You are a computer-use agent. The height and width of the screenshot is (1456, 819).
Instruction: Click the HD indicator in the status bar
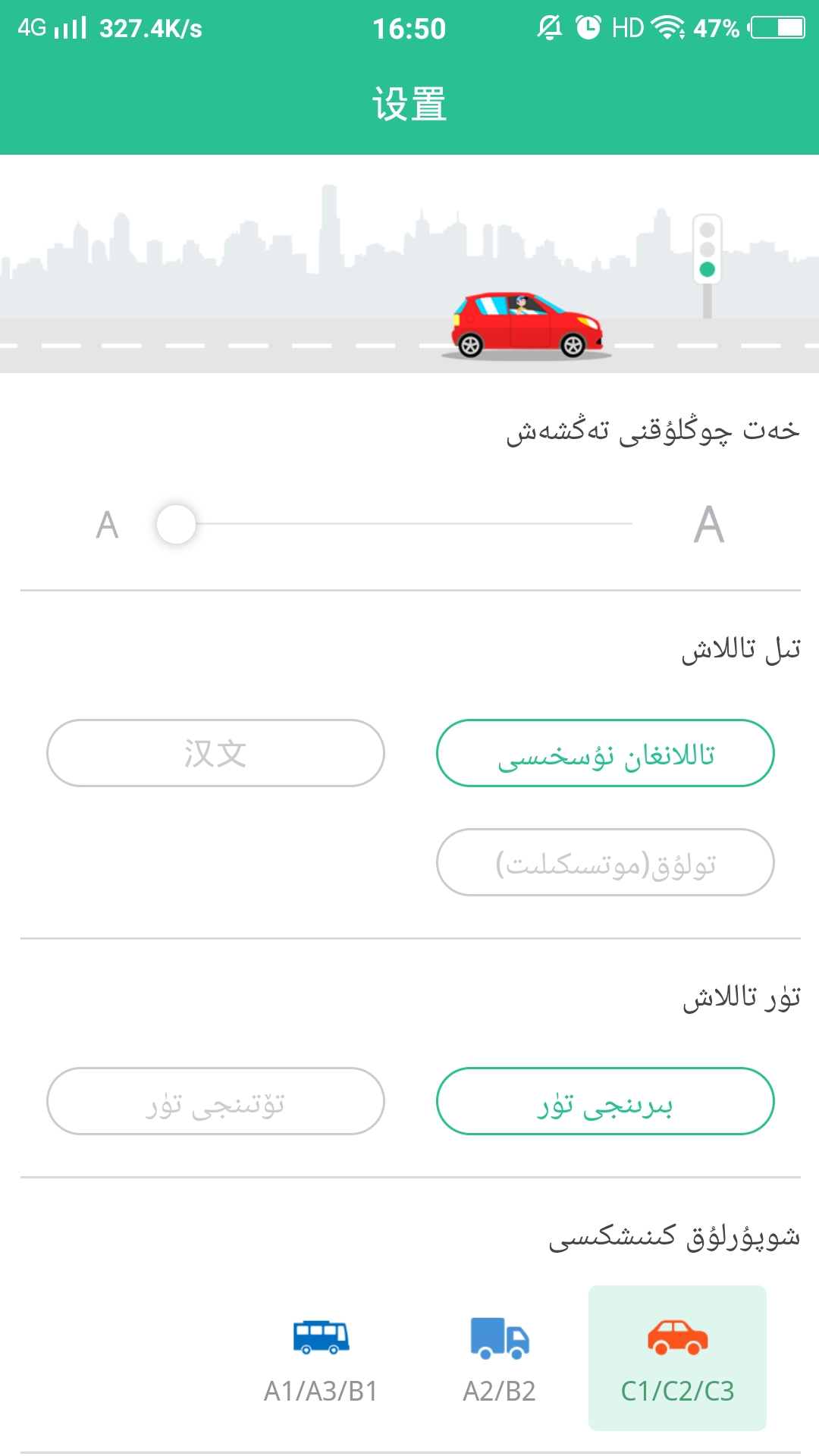tap(627, 26)
